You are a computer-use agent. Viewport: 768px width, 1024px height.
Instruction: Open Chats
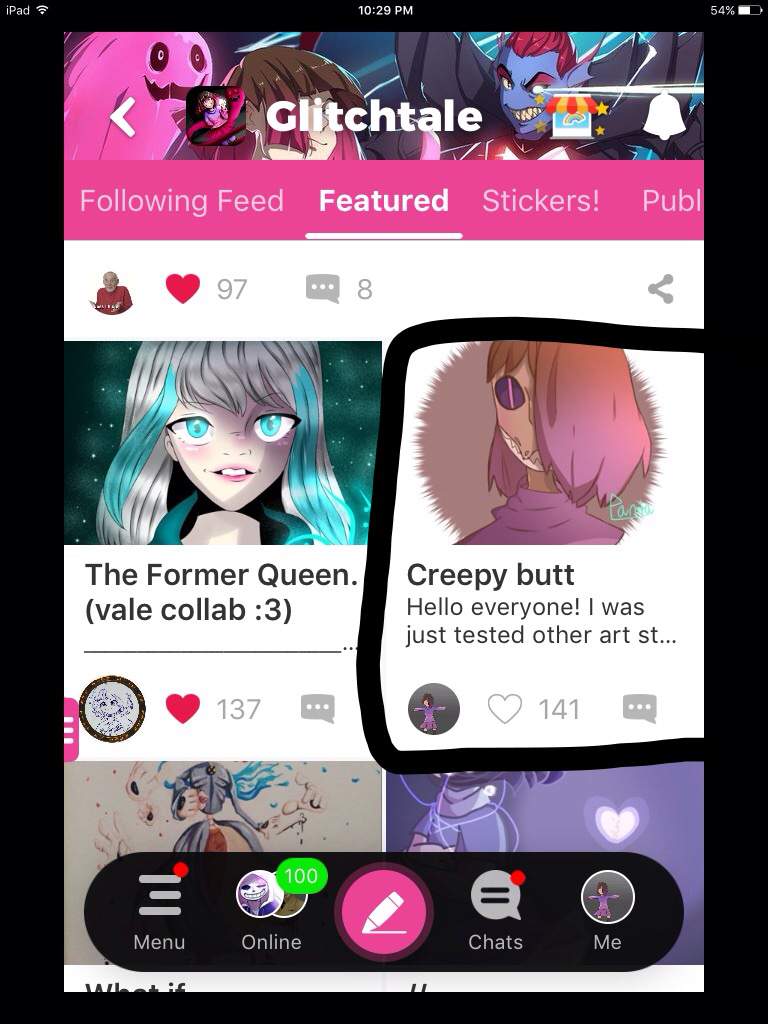(x=495, y=909)
